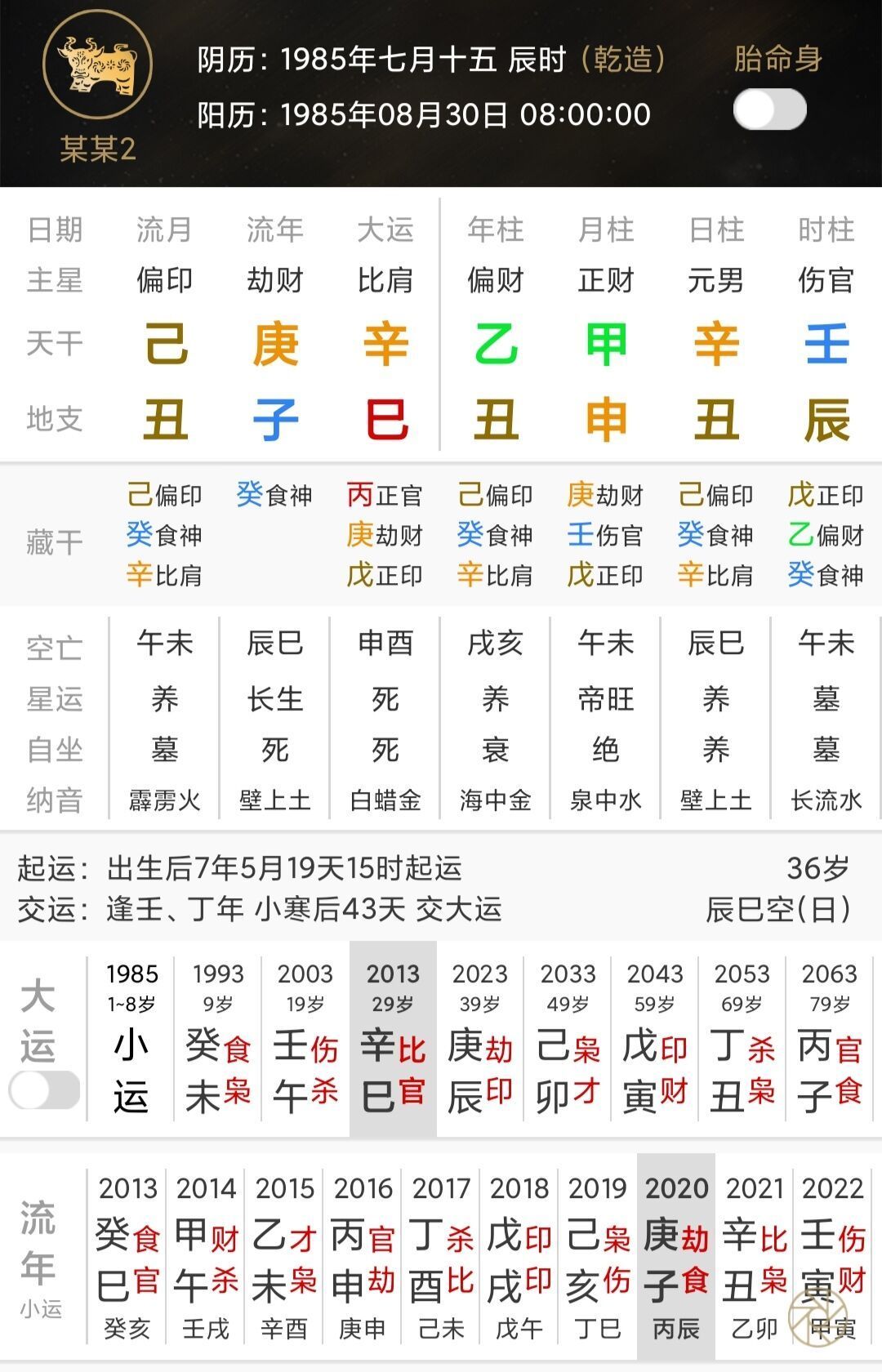Image resolution: width=882 pixels, height=1372 pixels.
Task: Choose 流年 2018 戊戌
Action: (519, 1258)
